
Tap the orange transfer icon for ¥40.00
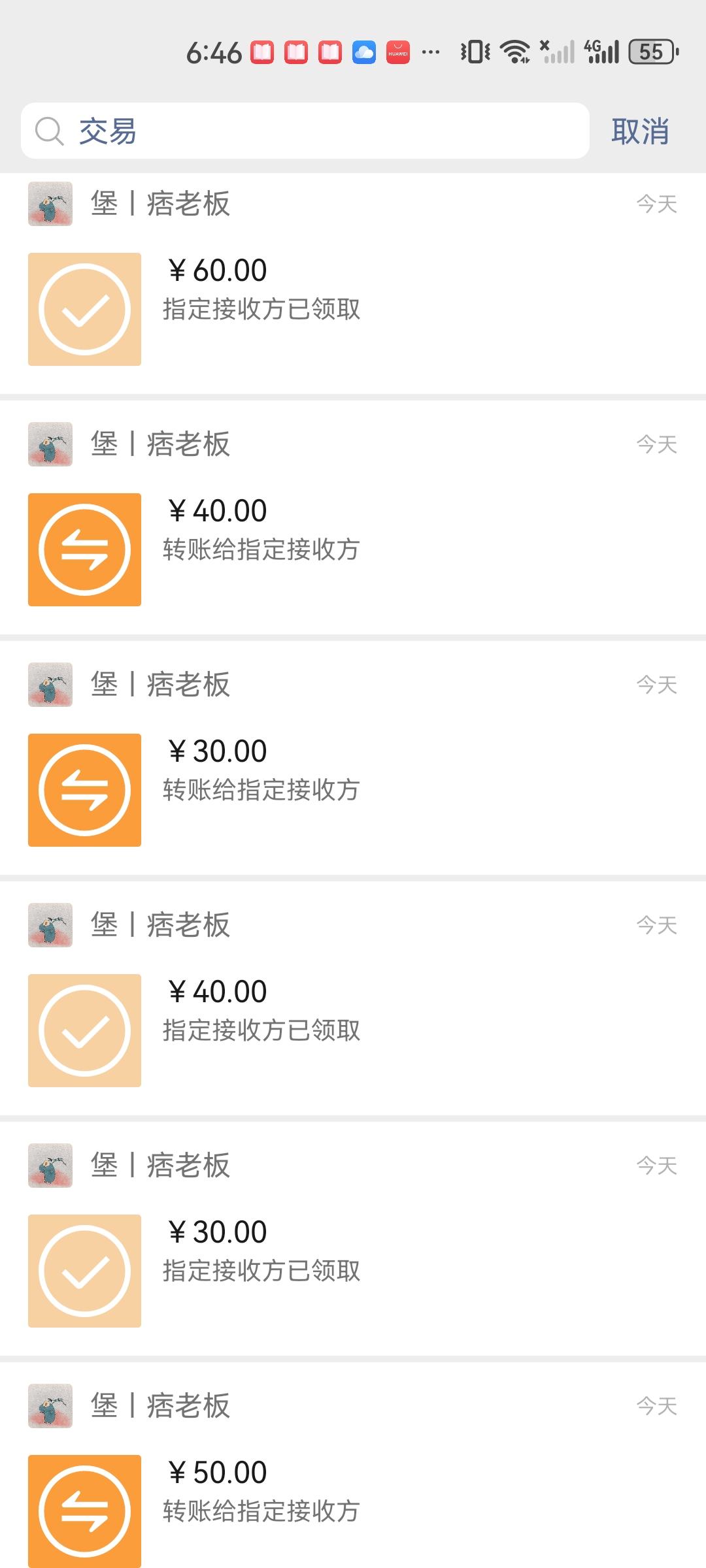pyautogui.click(x=84, y=547)
